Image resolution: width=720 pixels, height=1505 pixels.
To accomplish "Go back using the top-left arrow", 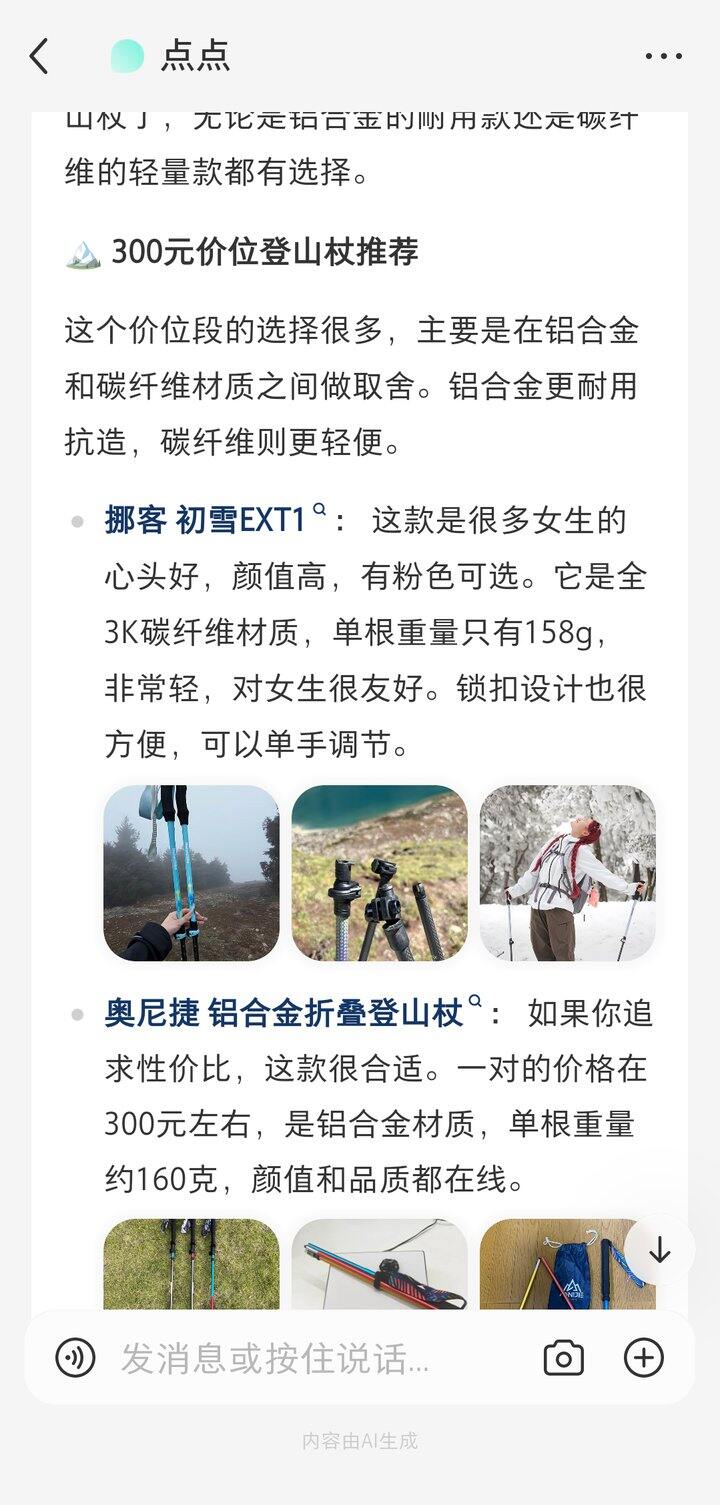I will pyautogui.click(x=39, y=56).
